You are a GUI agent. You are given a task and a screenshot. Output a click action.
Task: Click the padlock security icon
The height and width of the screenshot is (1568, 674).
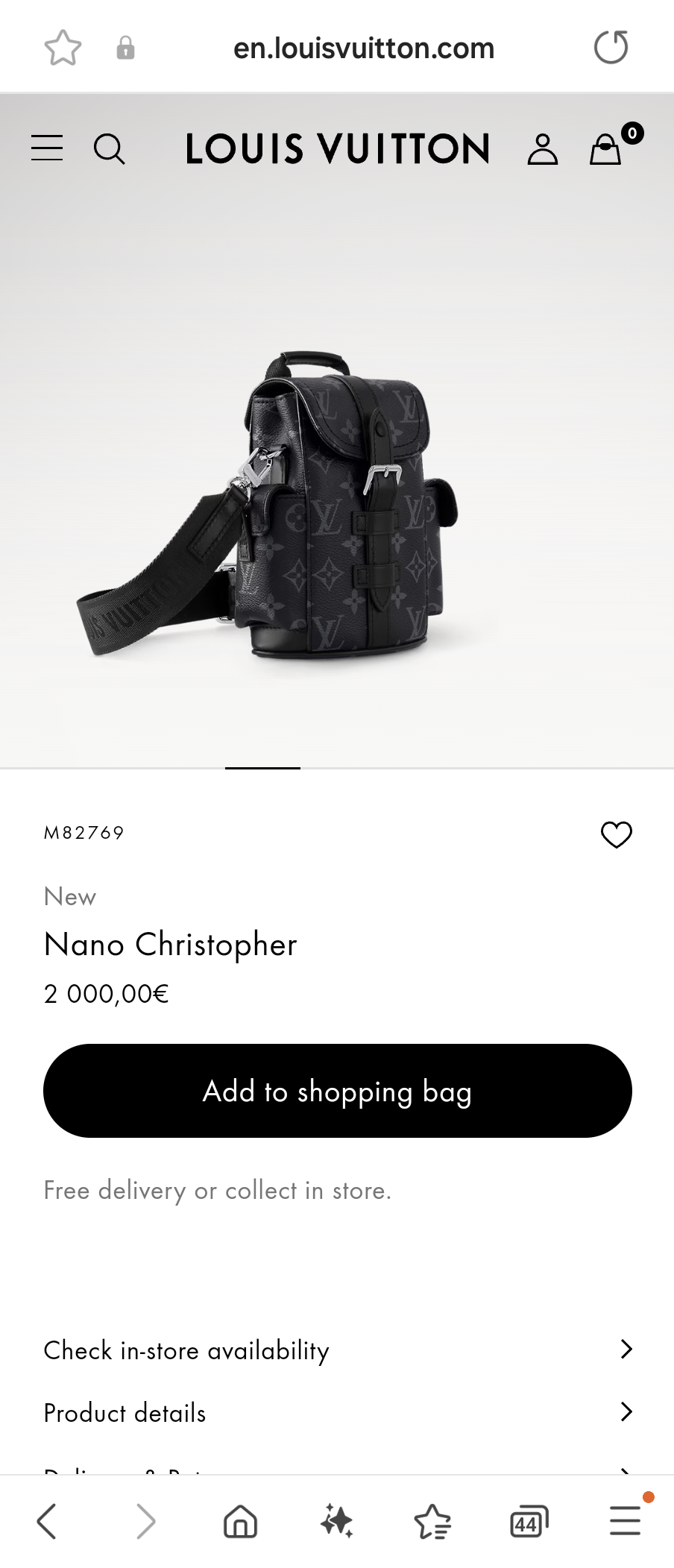coord(125,47)
